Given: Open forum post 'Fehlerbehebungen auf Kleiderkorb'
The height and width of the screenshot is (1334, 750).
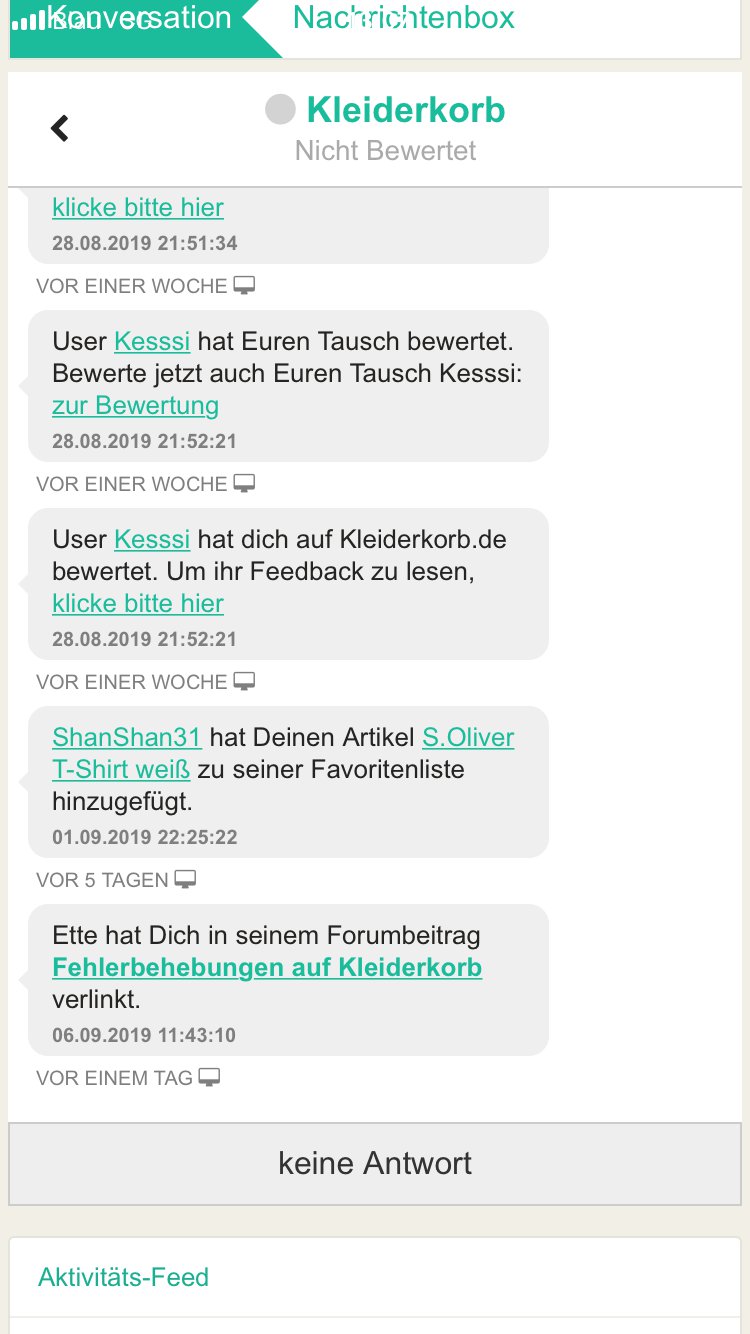Looking at the screenshot, I should [267, 967].
